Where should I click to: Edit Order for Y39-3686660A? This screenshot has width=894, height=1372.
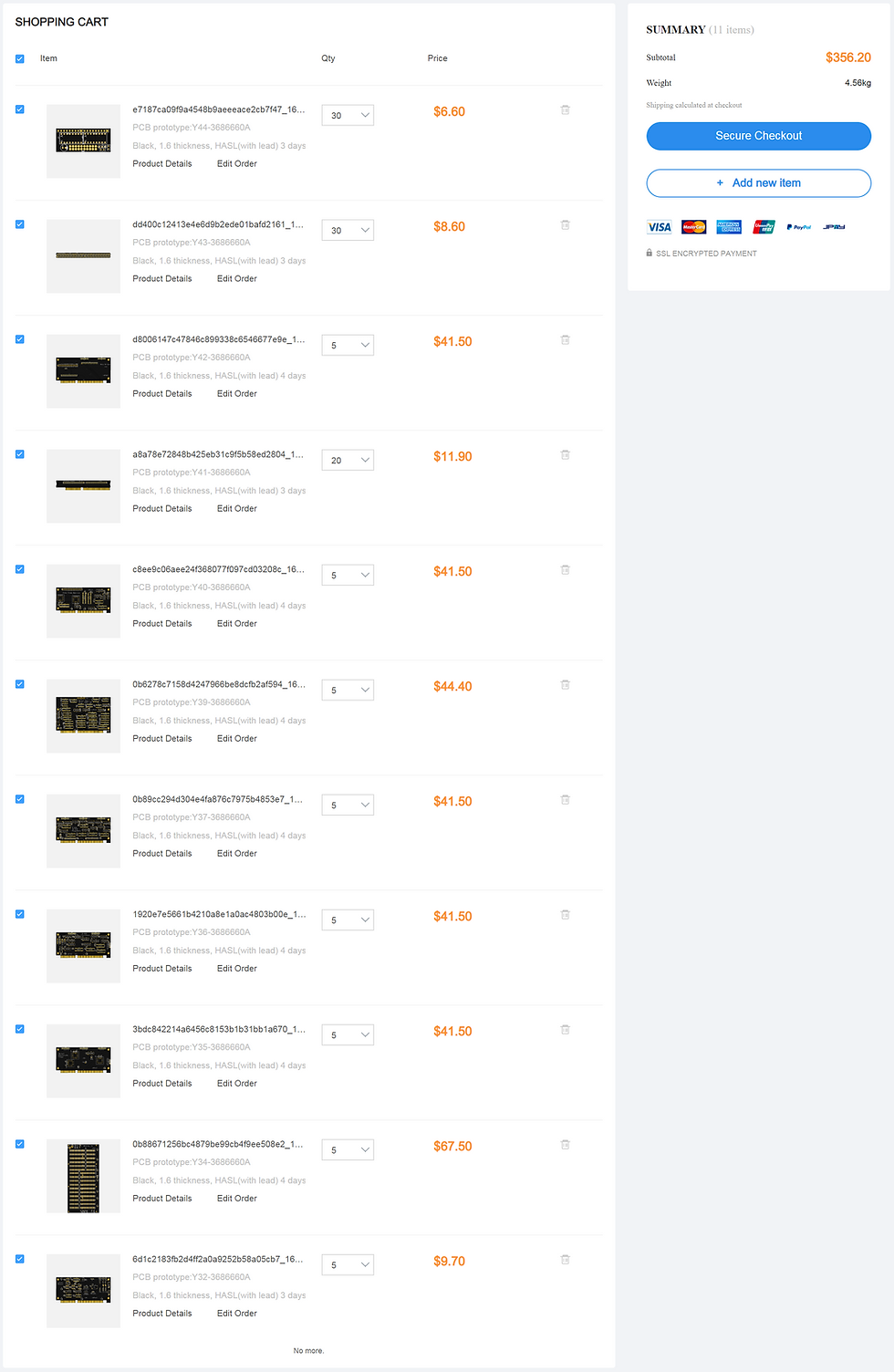(236, 739)
